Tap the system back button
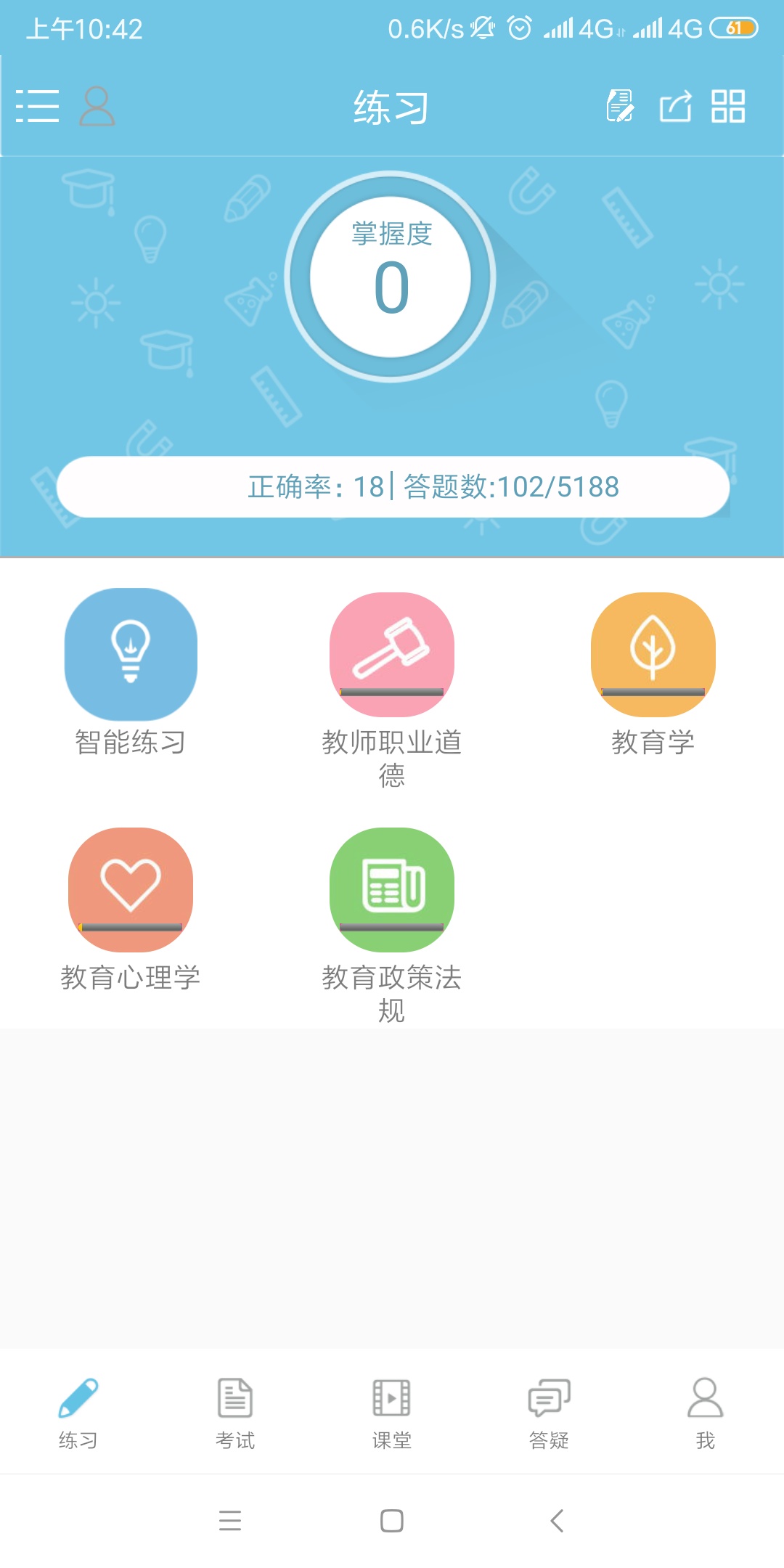 pyautogui.click(x=557, y=1520)
